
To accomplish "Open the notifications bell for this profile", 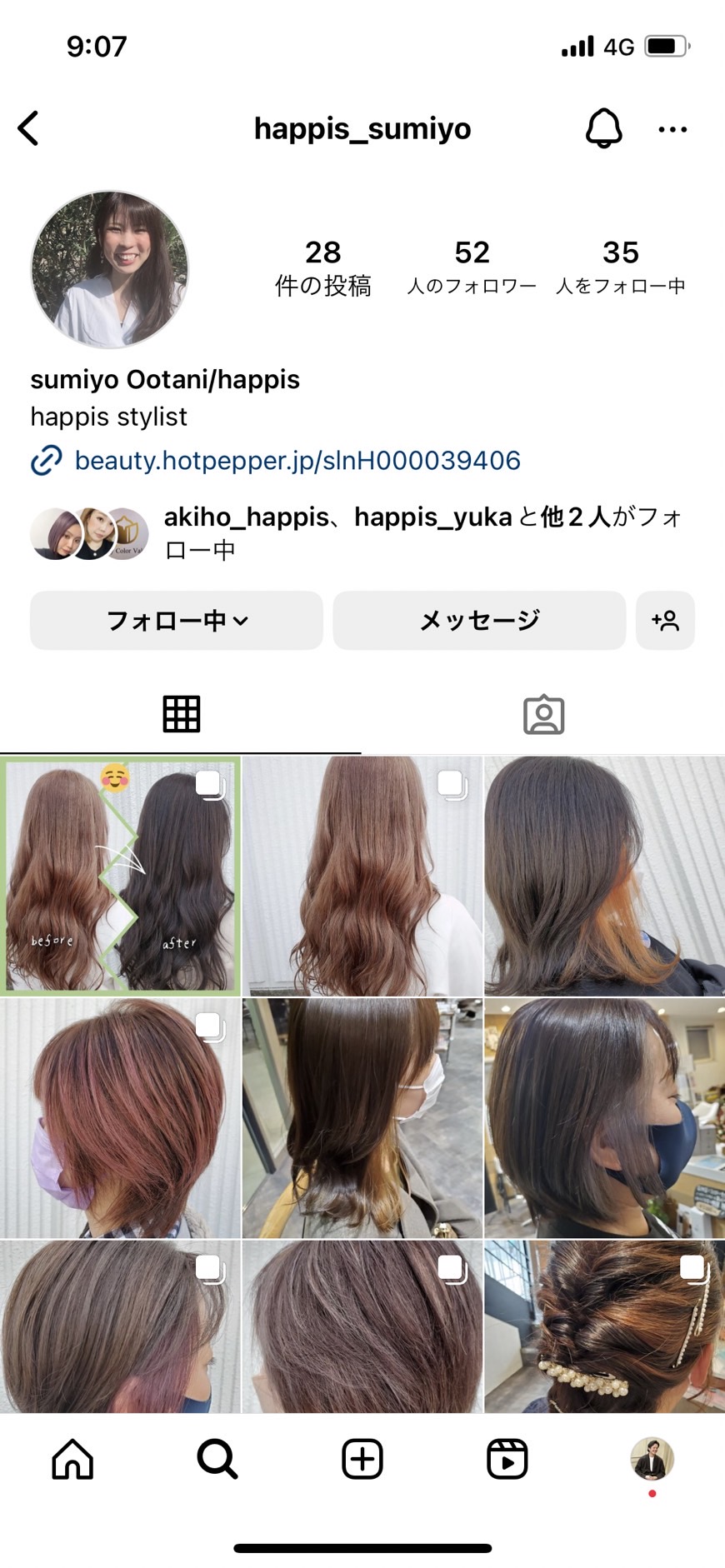I will pos(603,128).
